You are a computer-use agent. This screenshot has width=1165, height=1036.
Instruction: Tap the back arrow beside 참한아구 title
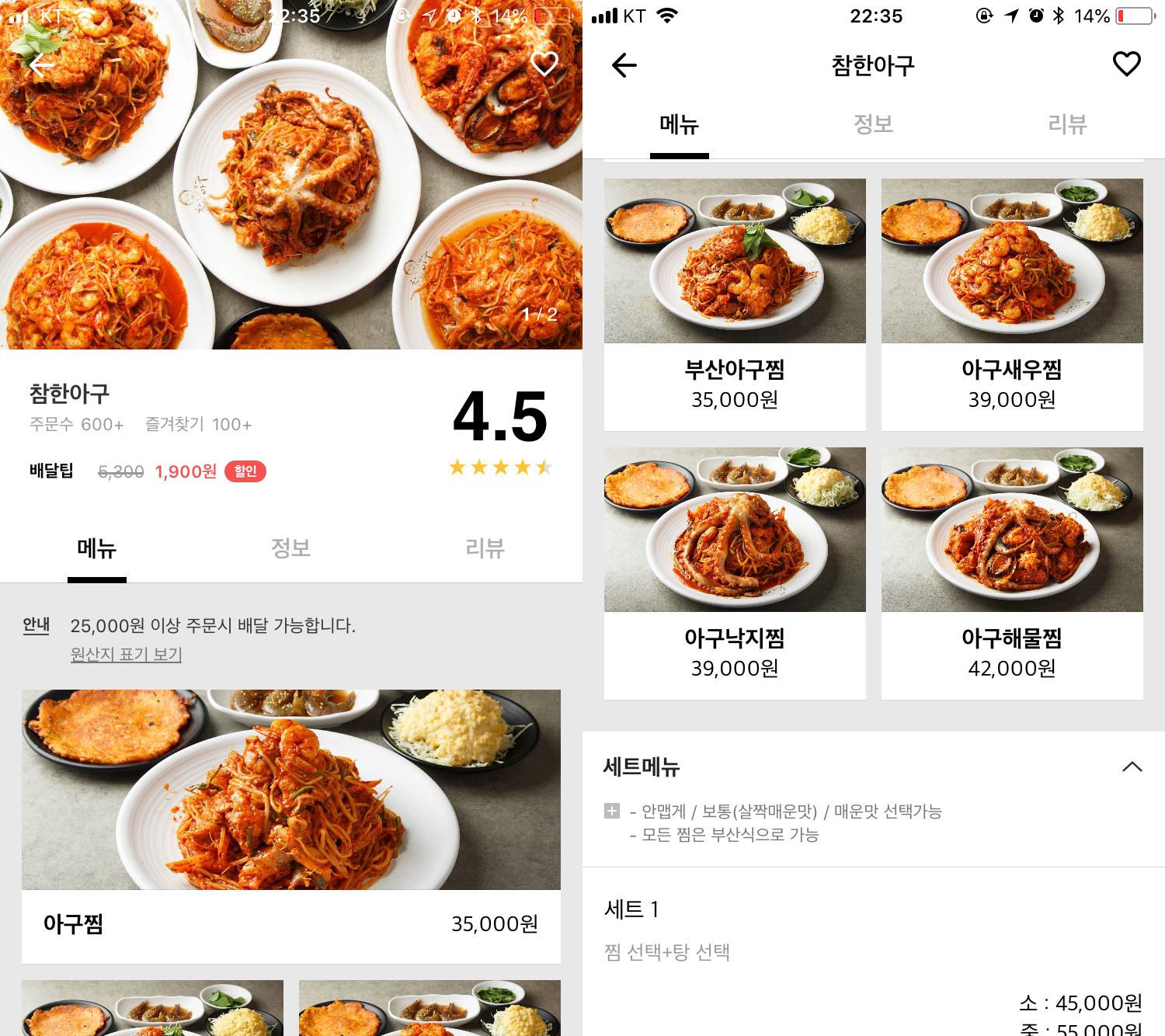(x=624, y=65)
